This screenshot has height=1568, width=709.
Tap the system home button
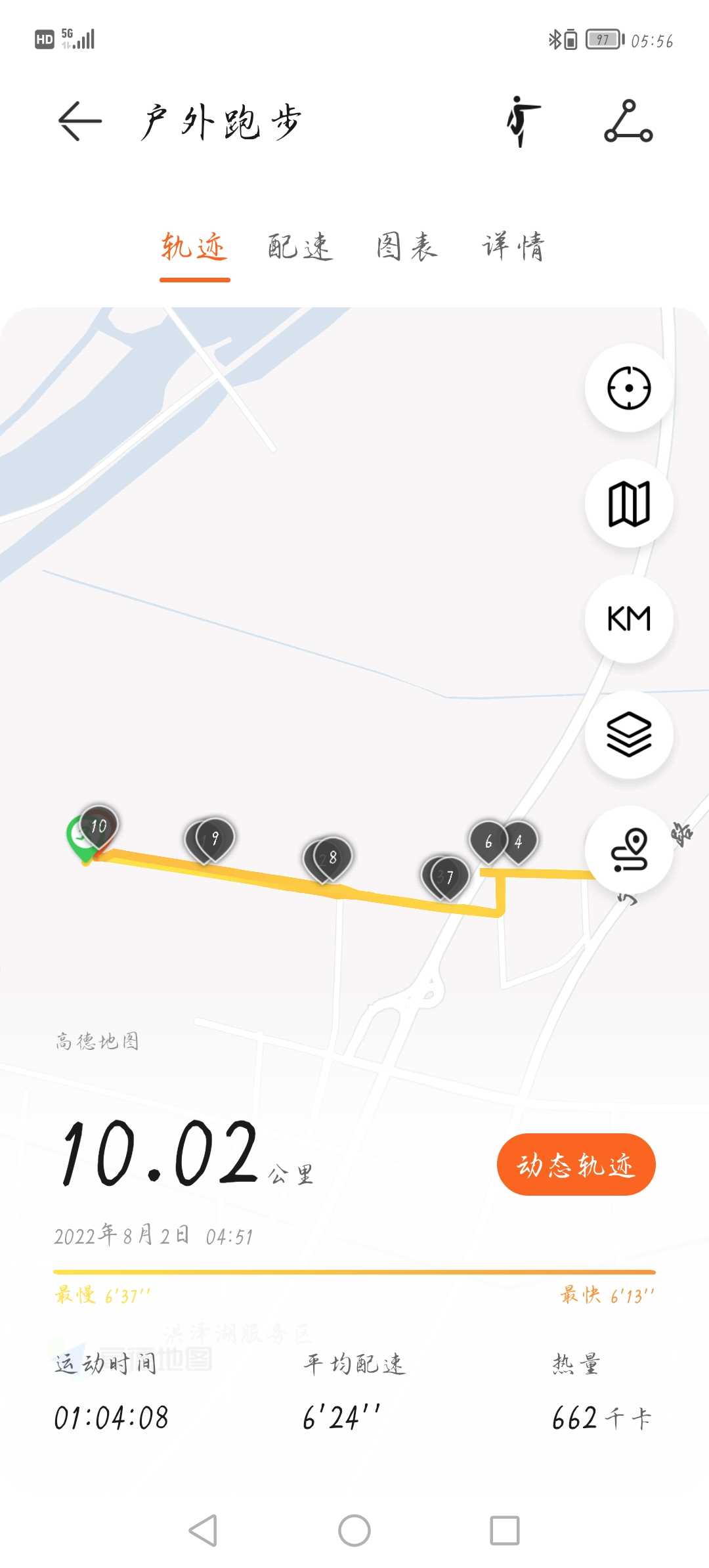point(354,1531)
